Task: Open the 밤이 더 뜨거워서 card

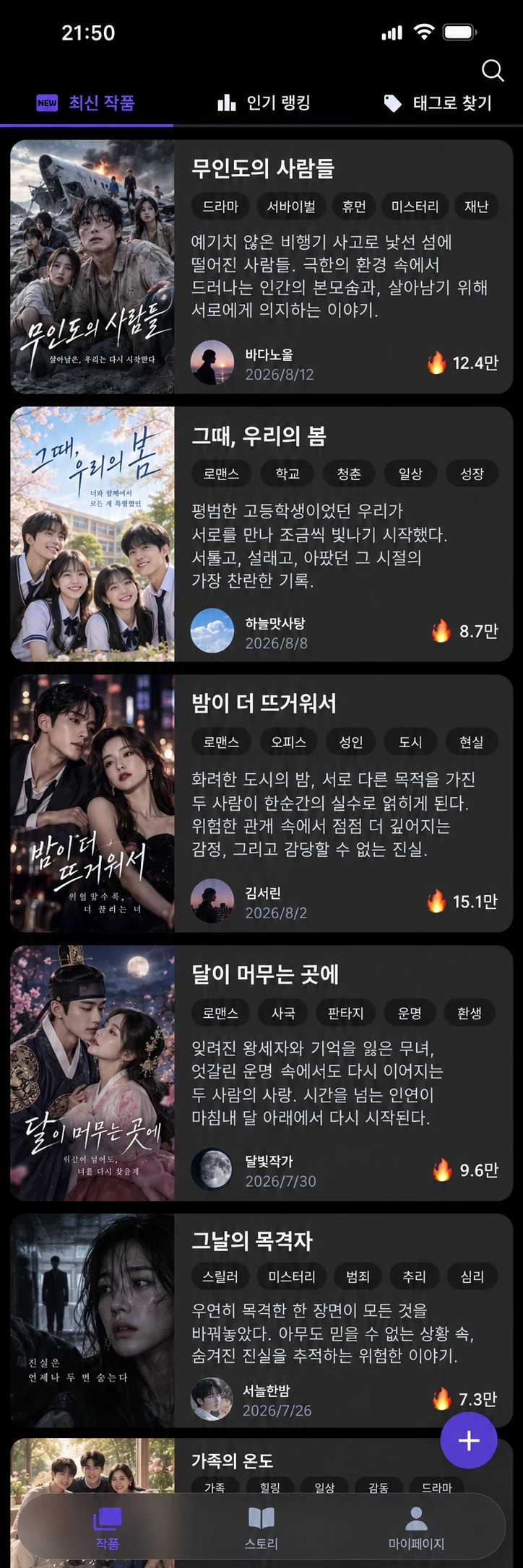Action: (x=261, y=803)
